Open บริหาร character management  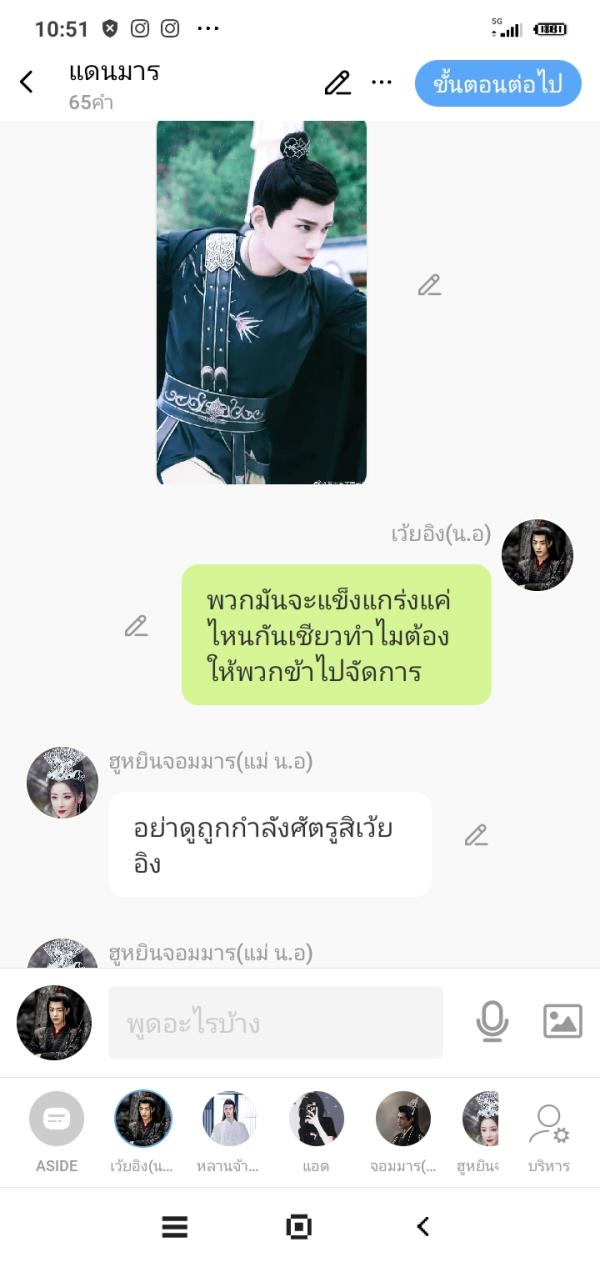(x=548, y=1125)
